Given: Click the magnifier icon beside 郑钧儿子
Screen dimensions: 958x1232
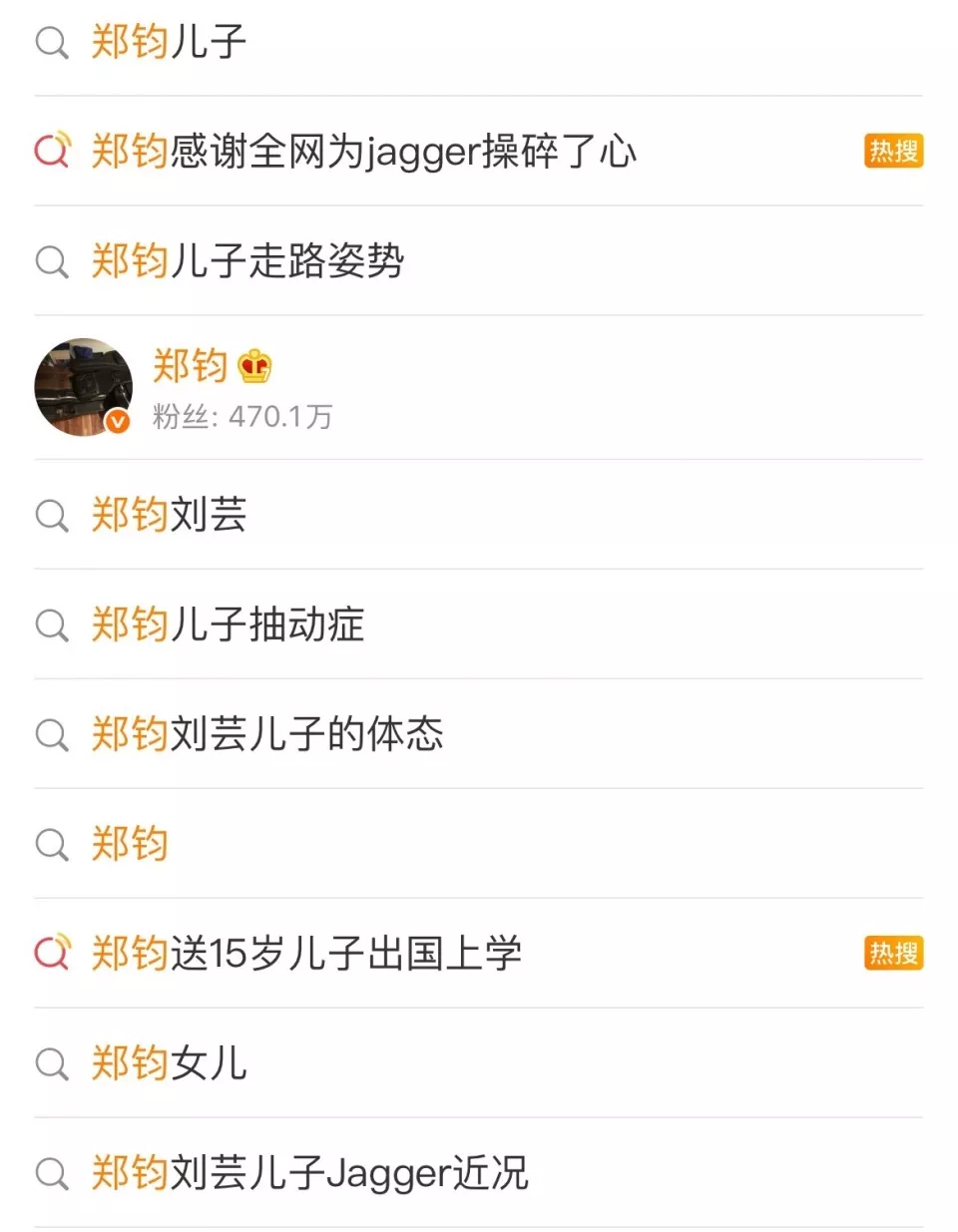Looking at the screenshot, I should pos(51,42).
